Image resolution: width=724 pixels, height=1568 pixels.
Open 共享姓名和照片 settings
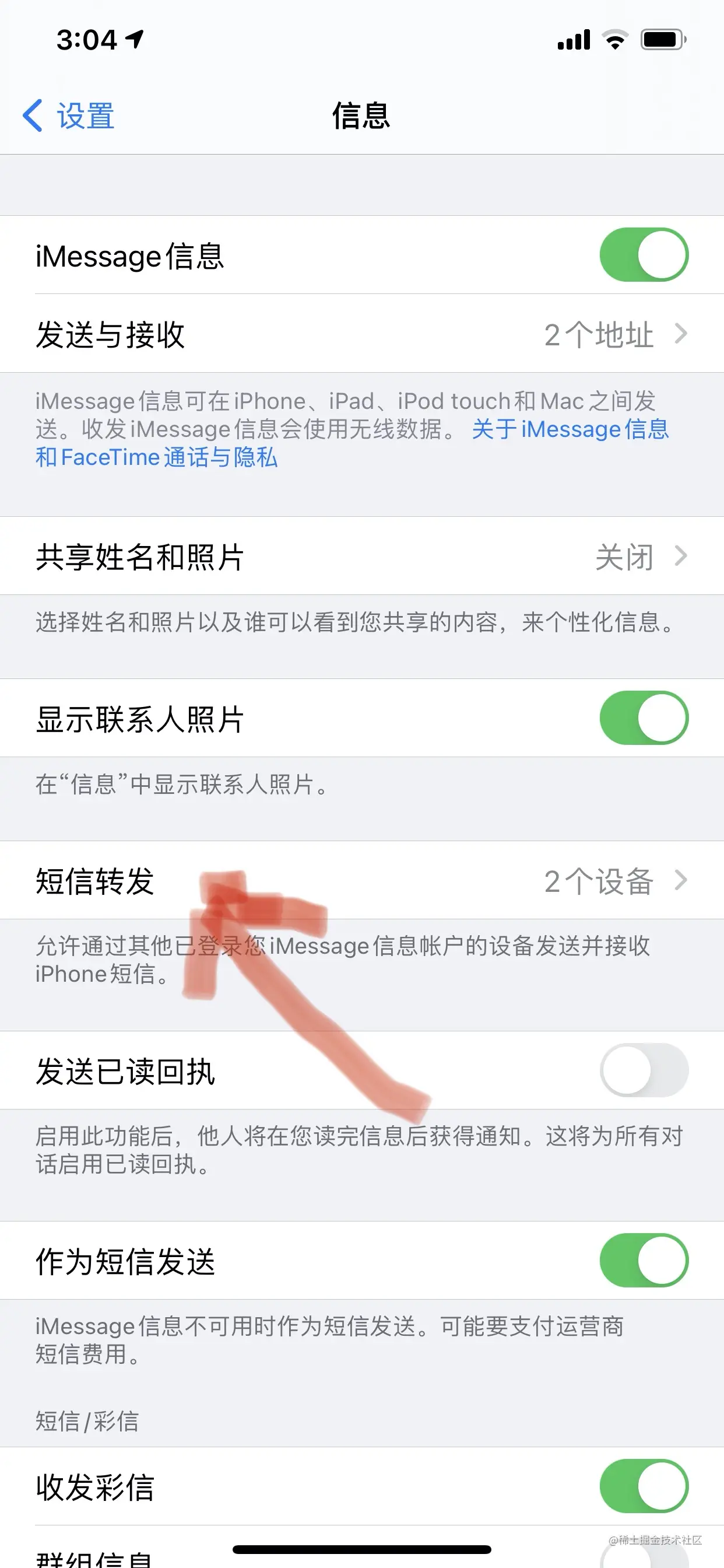pyautogui.click(x=361, y=556)
